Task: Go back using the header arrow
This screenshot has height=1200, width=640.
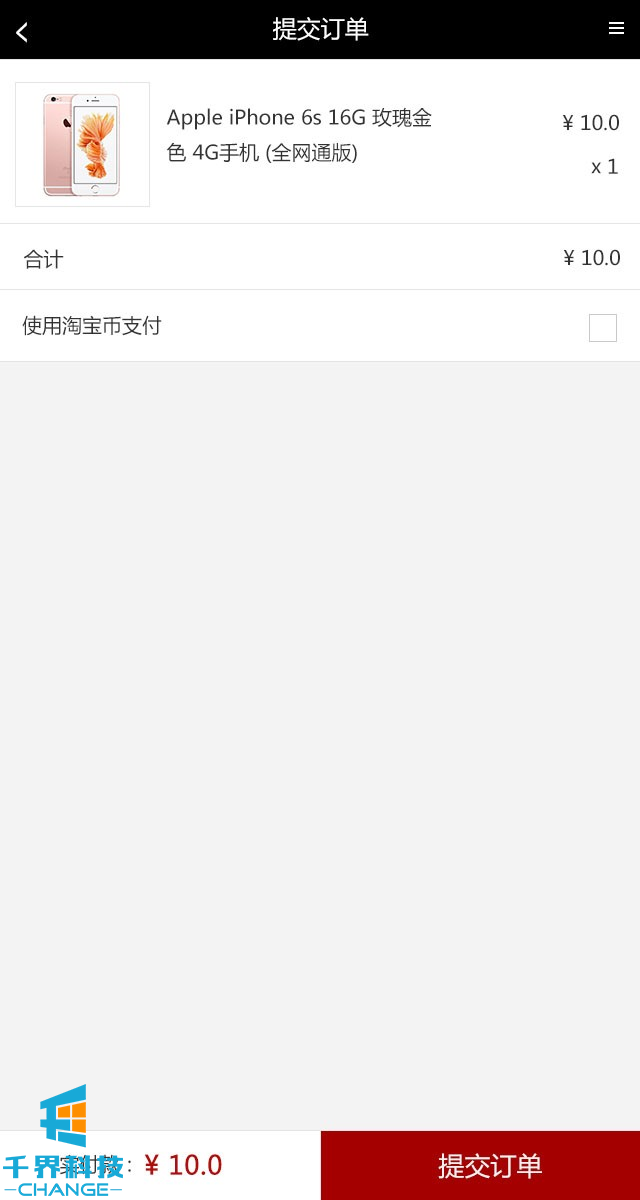Action: click(22, 32)
